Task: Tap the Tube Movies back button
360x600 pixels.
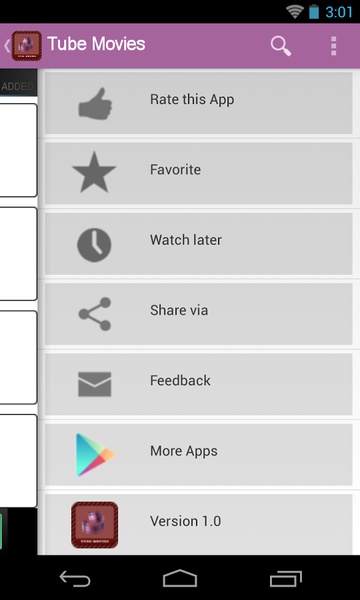Action: [23, 46]
